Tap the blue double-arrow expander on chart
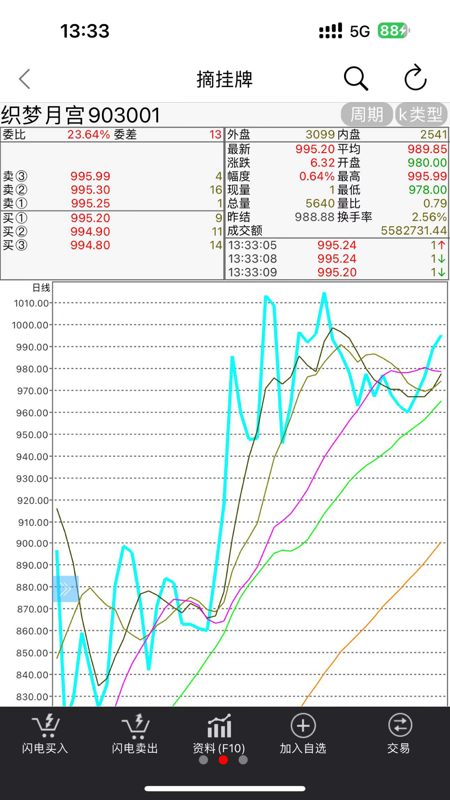This screenshot has width=450, height=800. [x=66, y=589]
